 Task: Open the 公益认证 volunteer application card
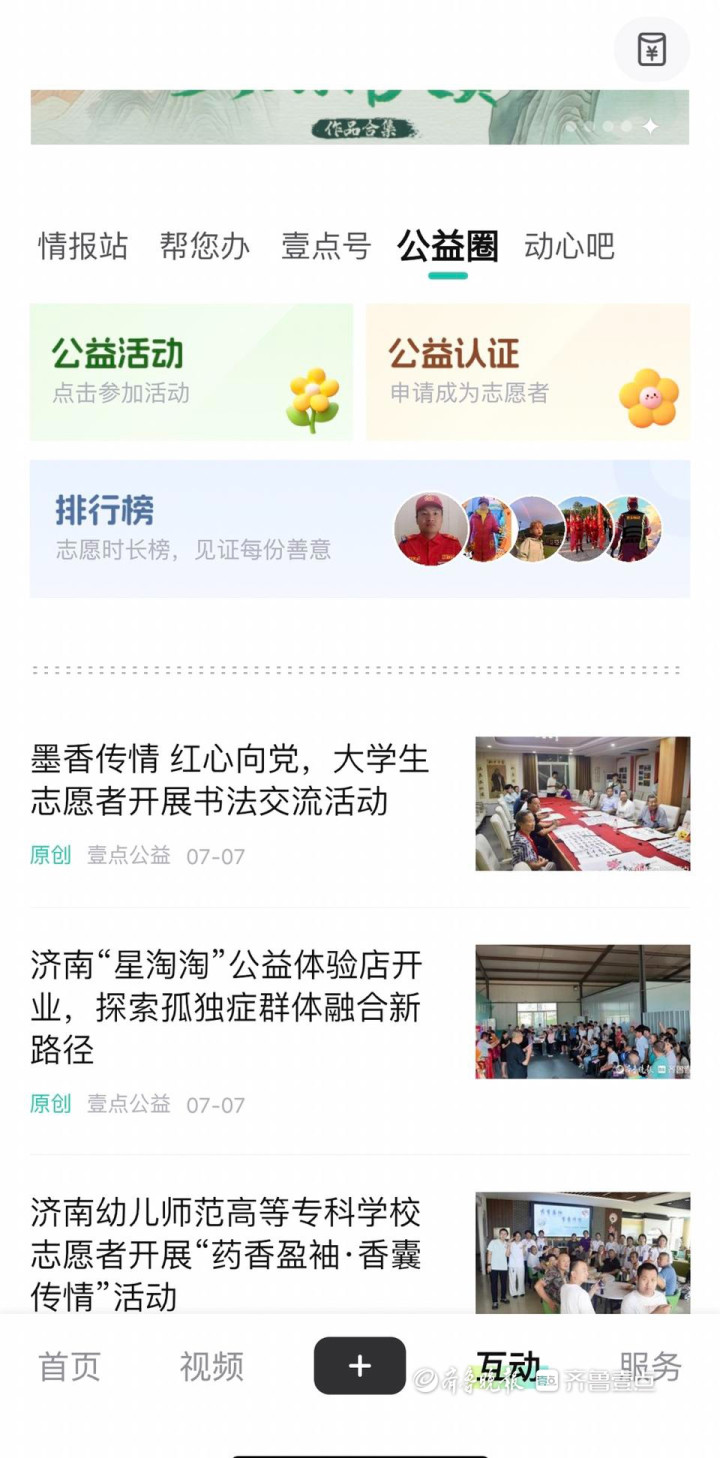(x=527, y=372)
